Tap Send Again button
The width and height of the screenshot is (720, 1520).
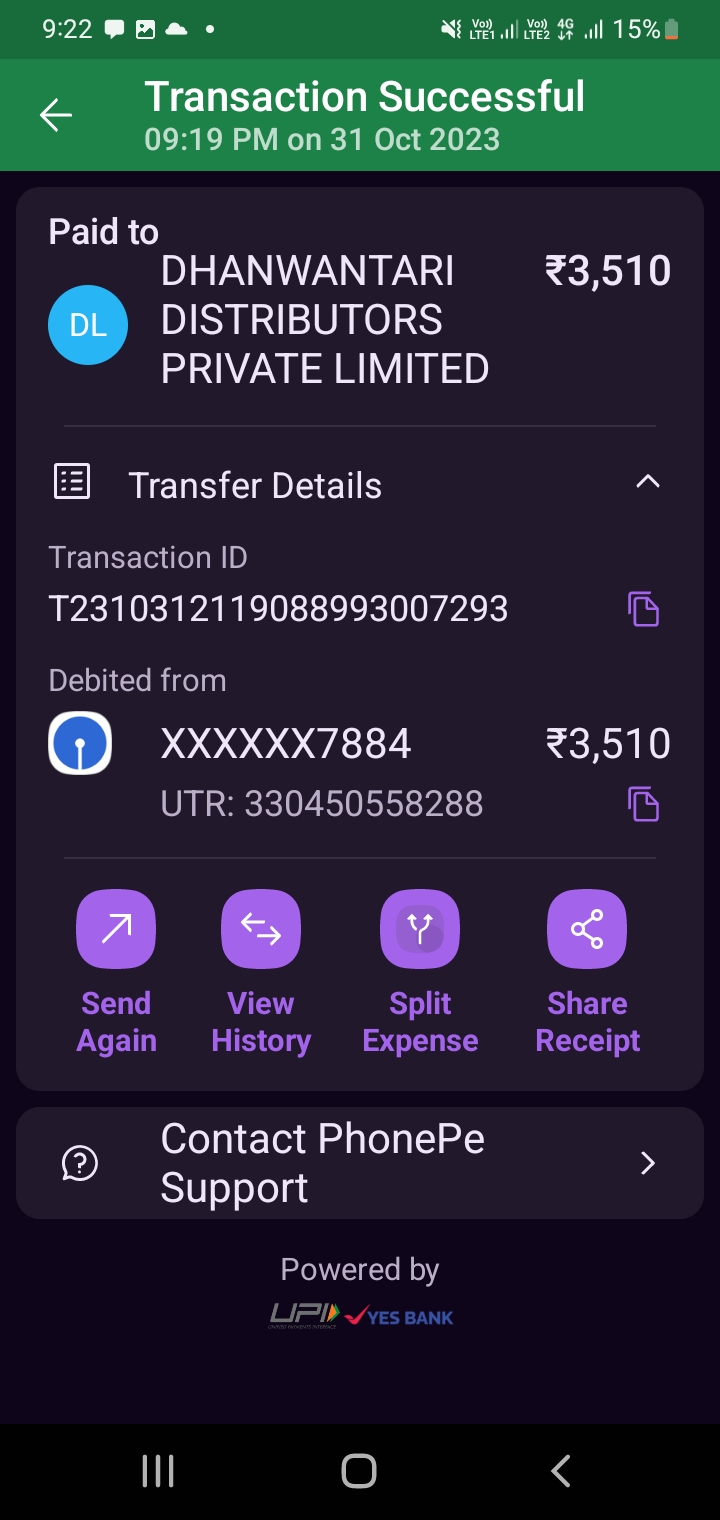116,972
